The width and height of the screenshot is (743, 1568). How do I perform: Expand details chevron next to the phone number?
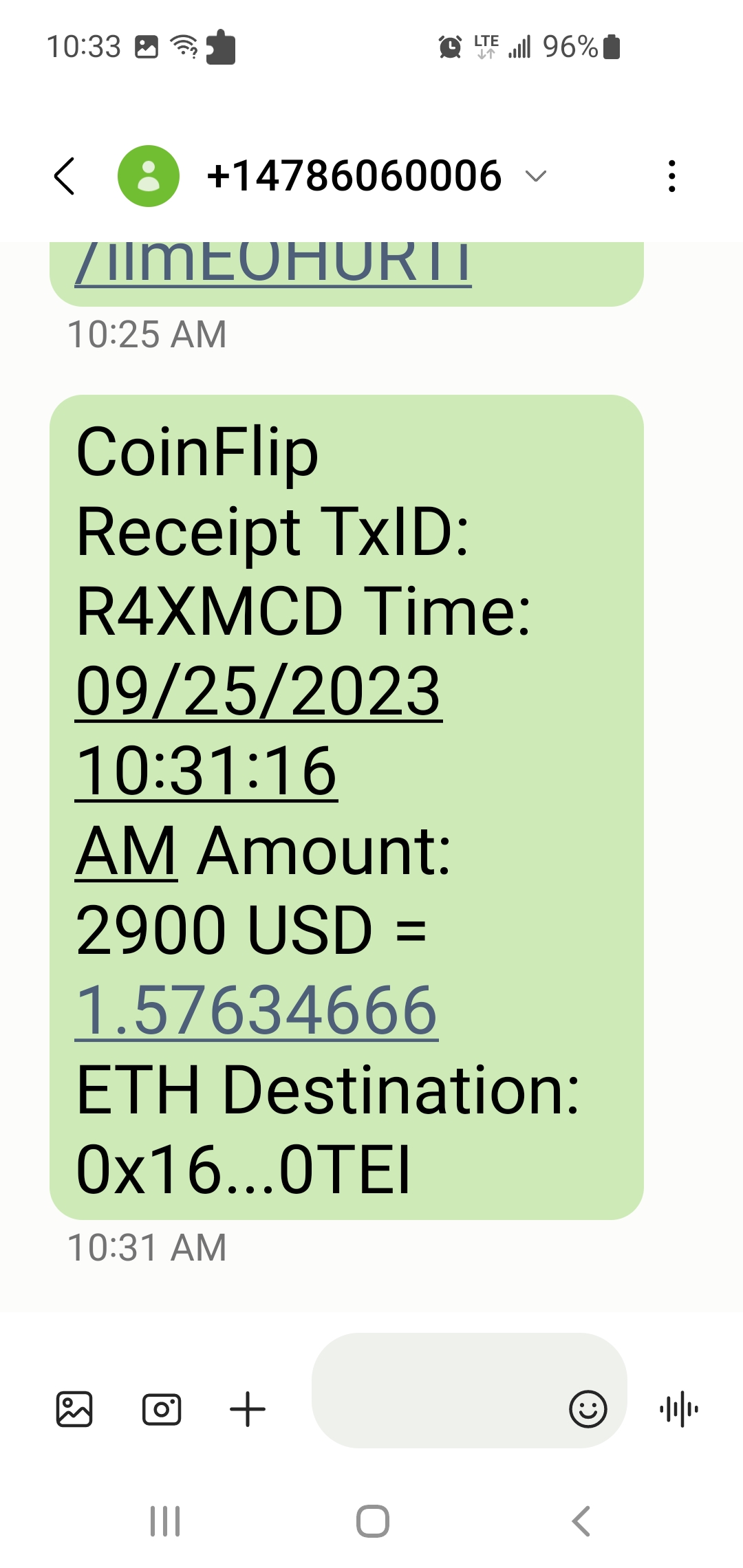tap(536, 176)
